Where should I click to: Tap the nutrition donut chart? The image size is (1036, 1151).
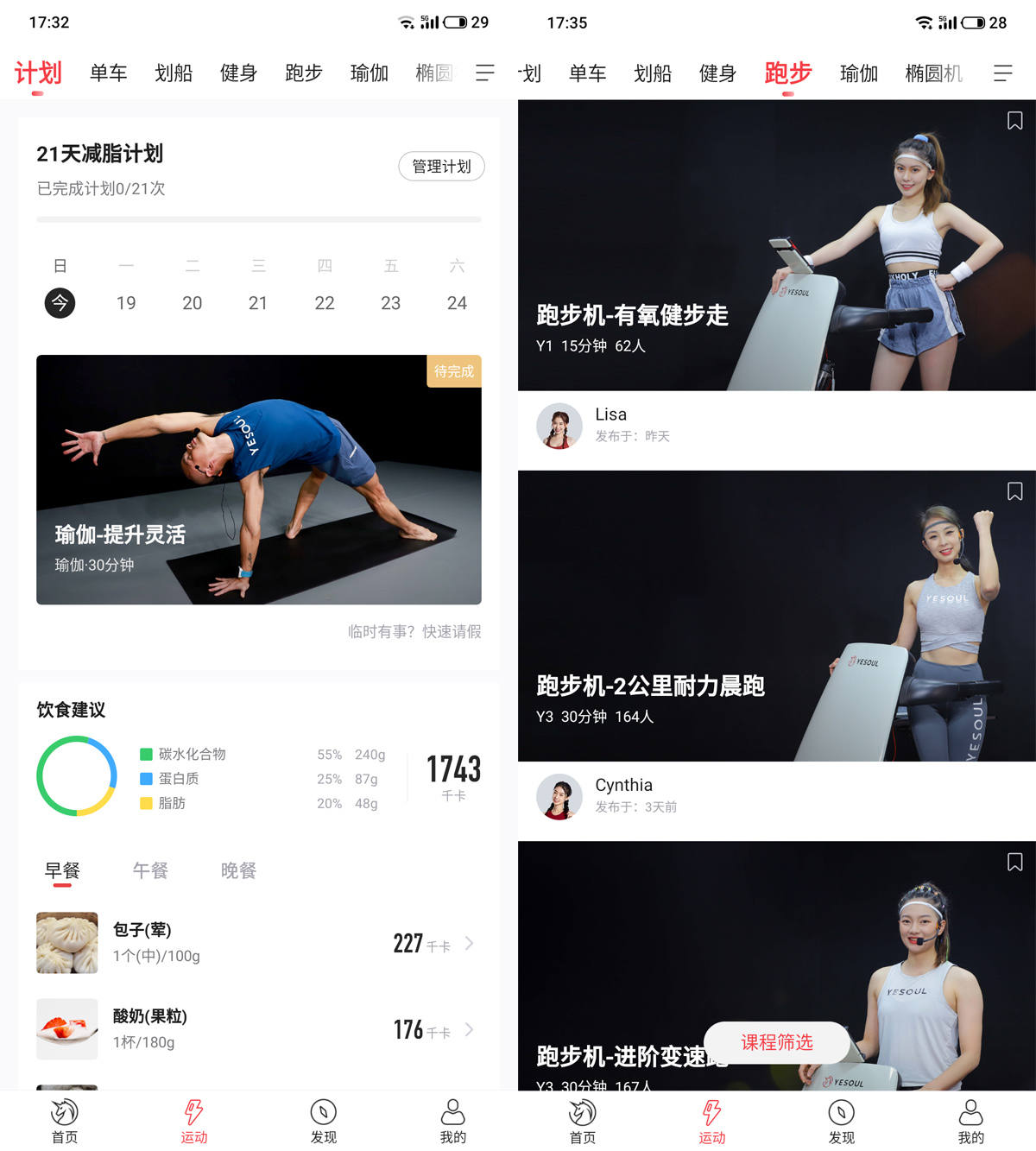pyautogui.click(x=76, y=776)
